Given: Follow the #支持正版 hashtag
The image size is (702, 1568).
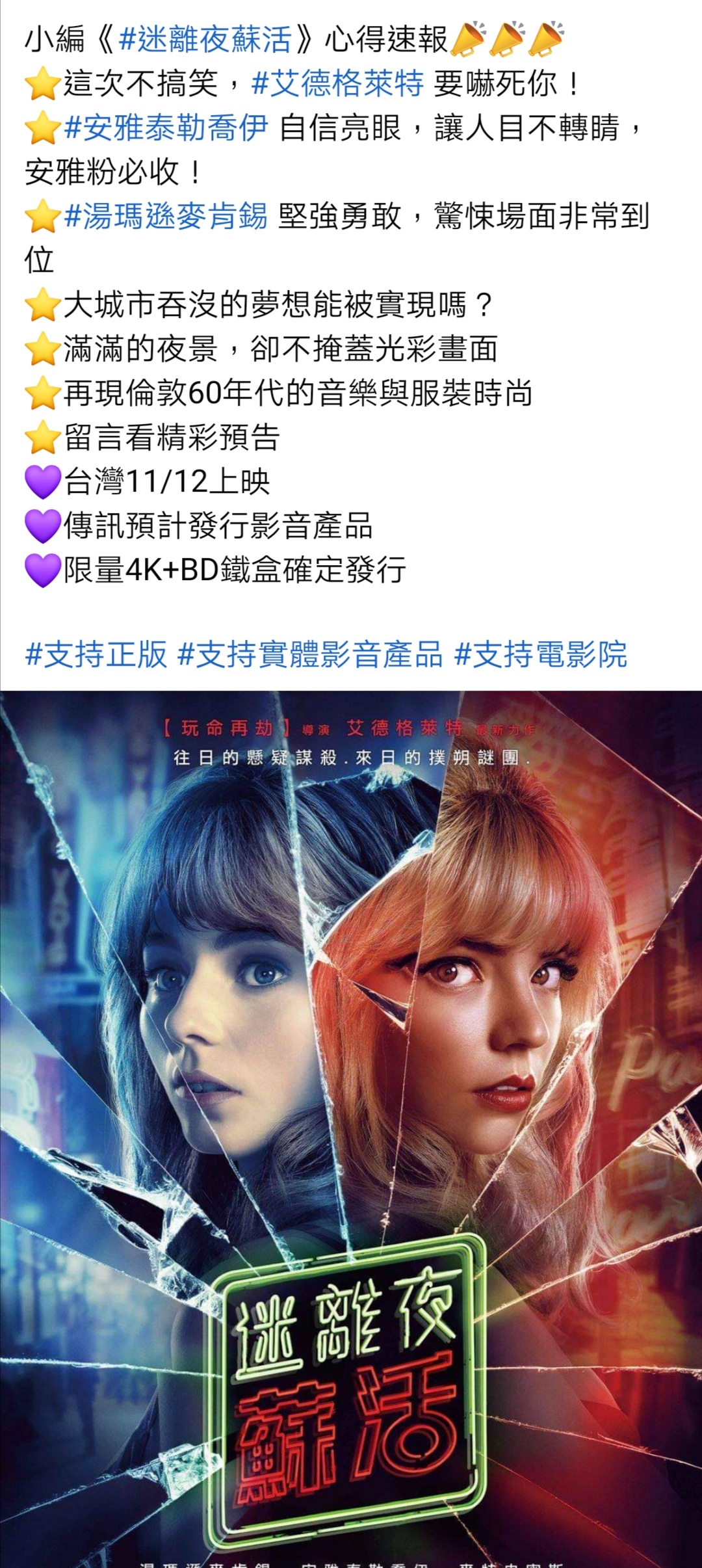Looking at the screenshot, I should (96, 654).
